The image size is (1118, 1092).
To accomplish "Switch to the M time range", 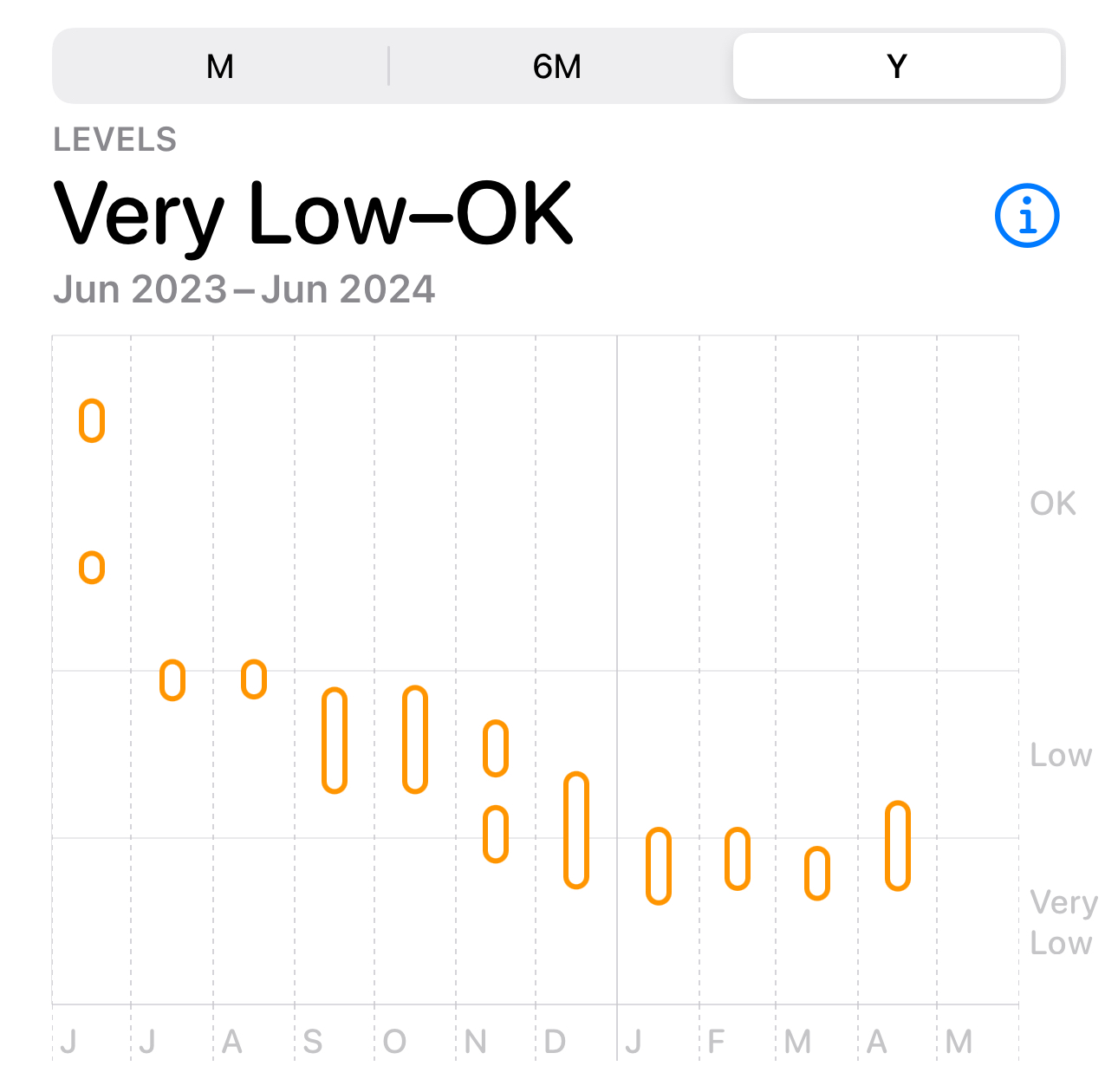I will (x=220, y=67).
